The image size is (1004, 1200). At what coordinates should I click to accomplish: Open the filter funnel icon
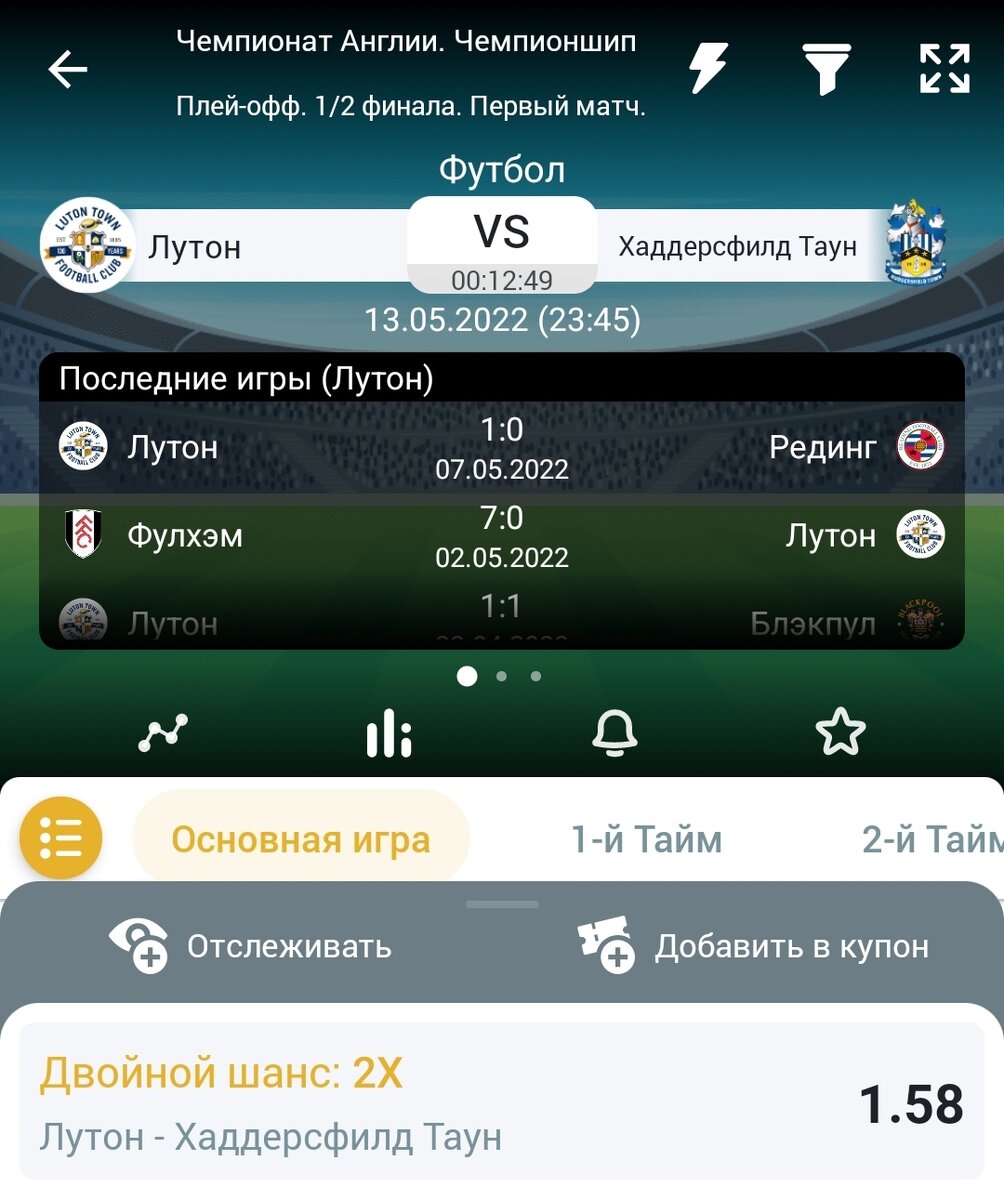[826, 70]
